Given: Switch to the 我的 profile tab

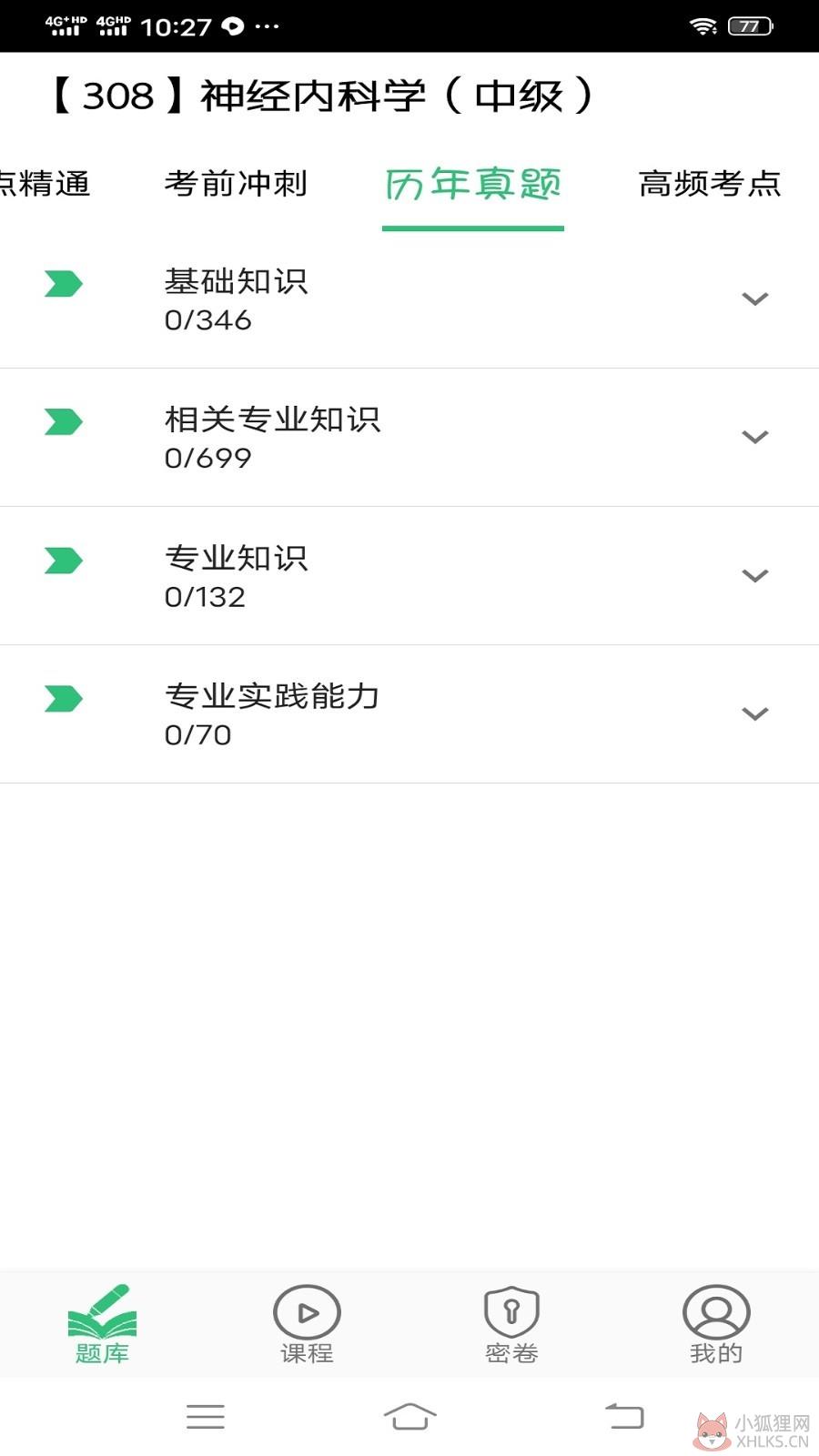Looking at the screenshot, I should point(716,1324).
